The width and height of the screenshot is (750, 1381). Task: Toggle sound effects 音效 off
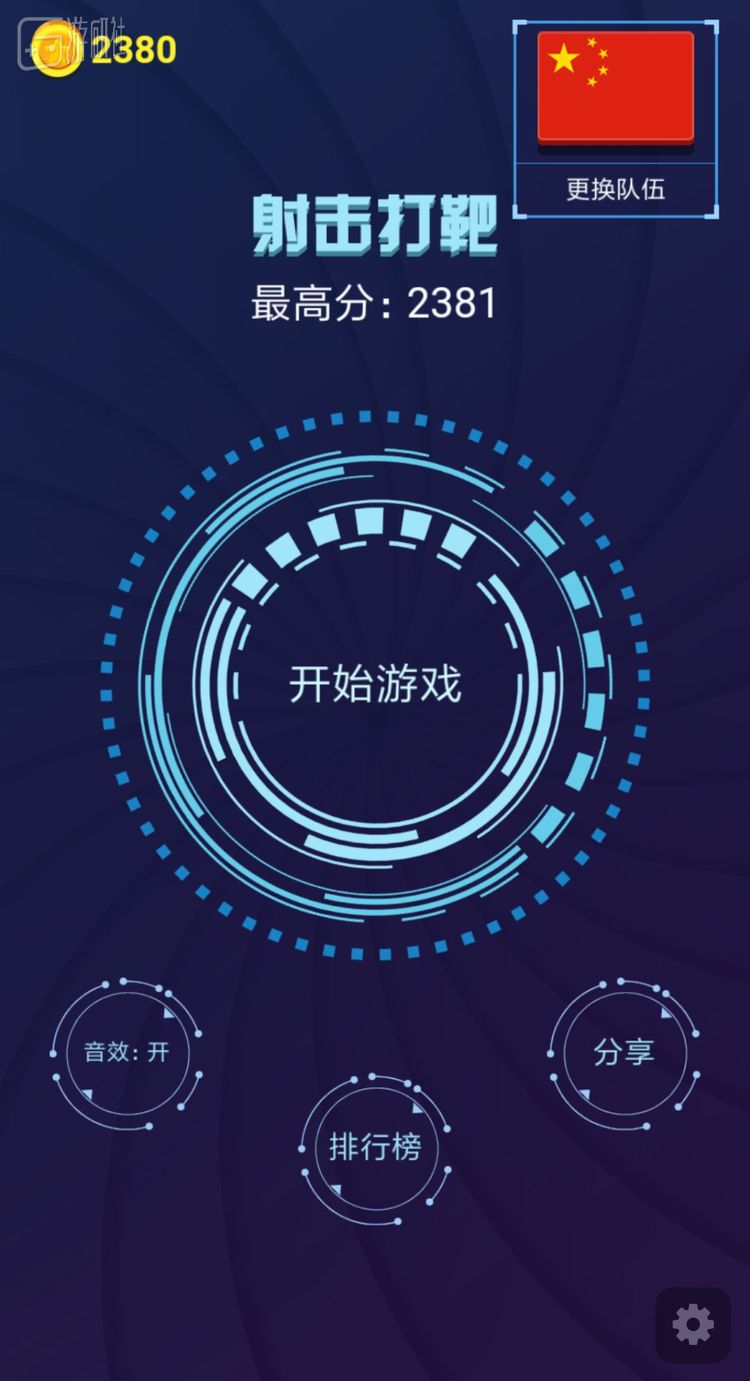click(126, 1053)
